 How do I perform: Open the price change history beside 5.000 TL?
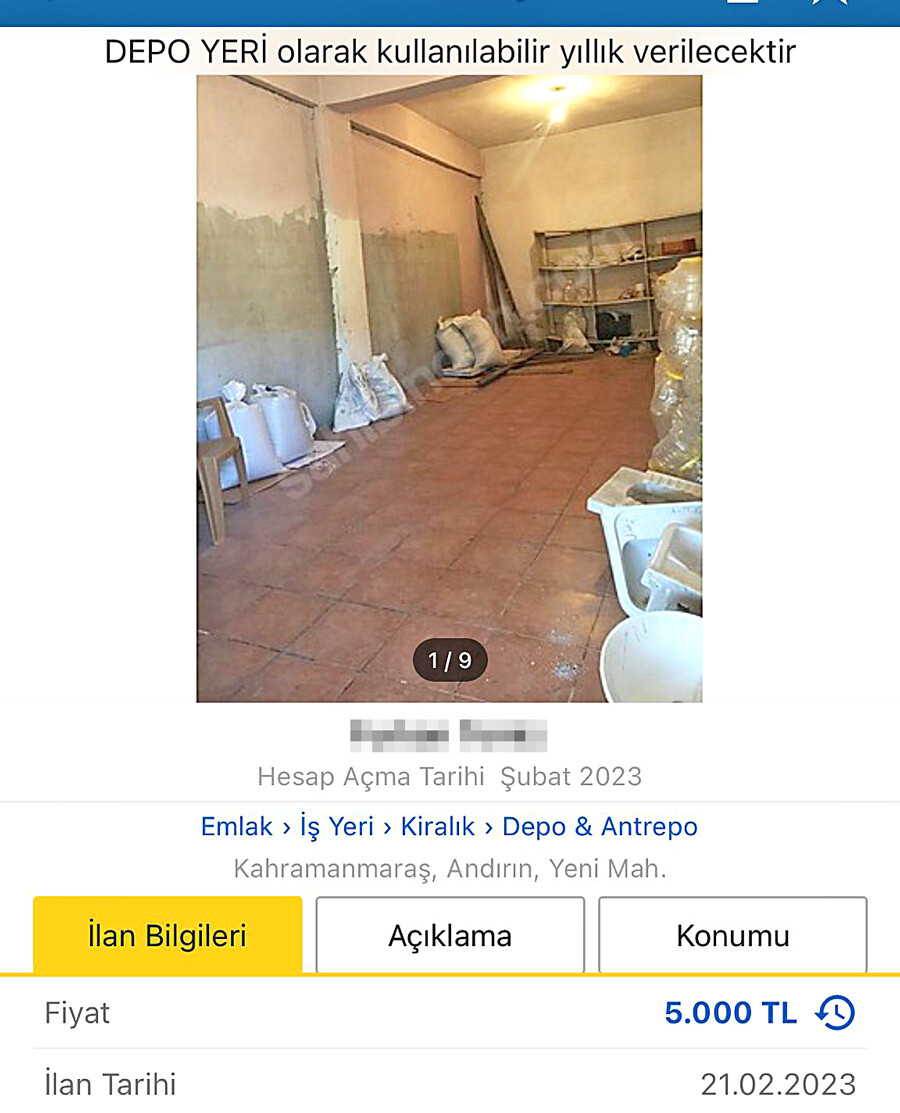pyautogui.click(x=835, y=1012)
